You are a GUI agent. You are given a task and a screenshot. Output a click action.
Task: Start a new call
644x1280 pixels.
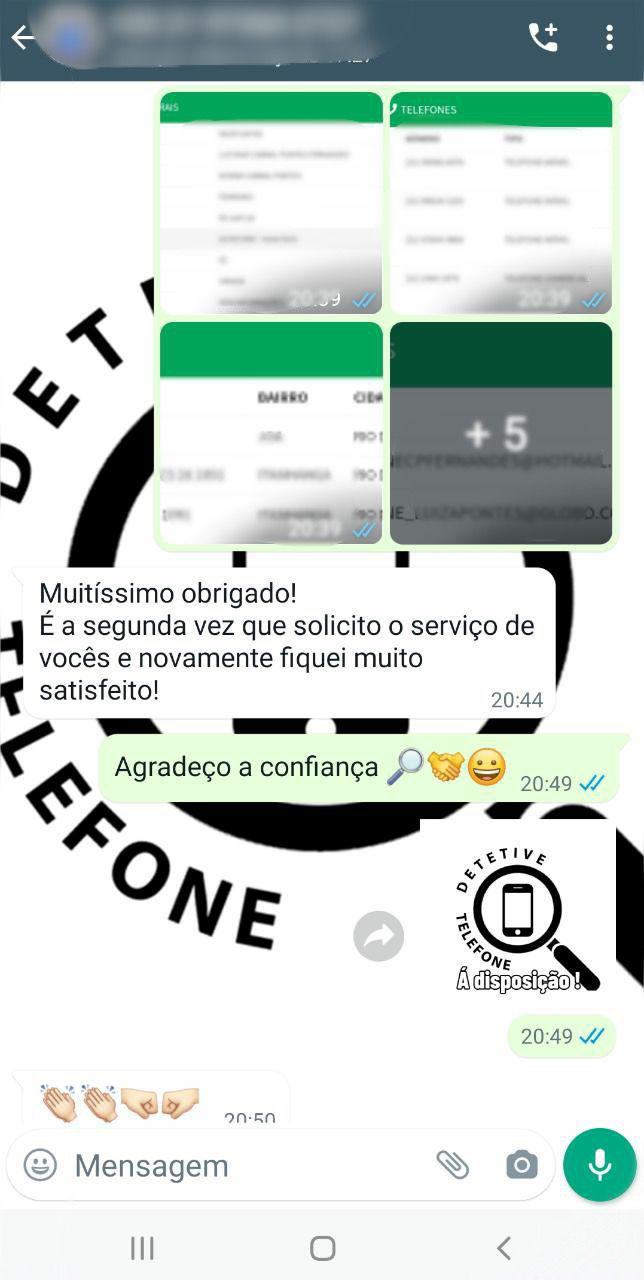pyautogui.click(x=543, y=38)
